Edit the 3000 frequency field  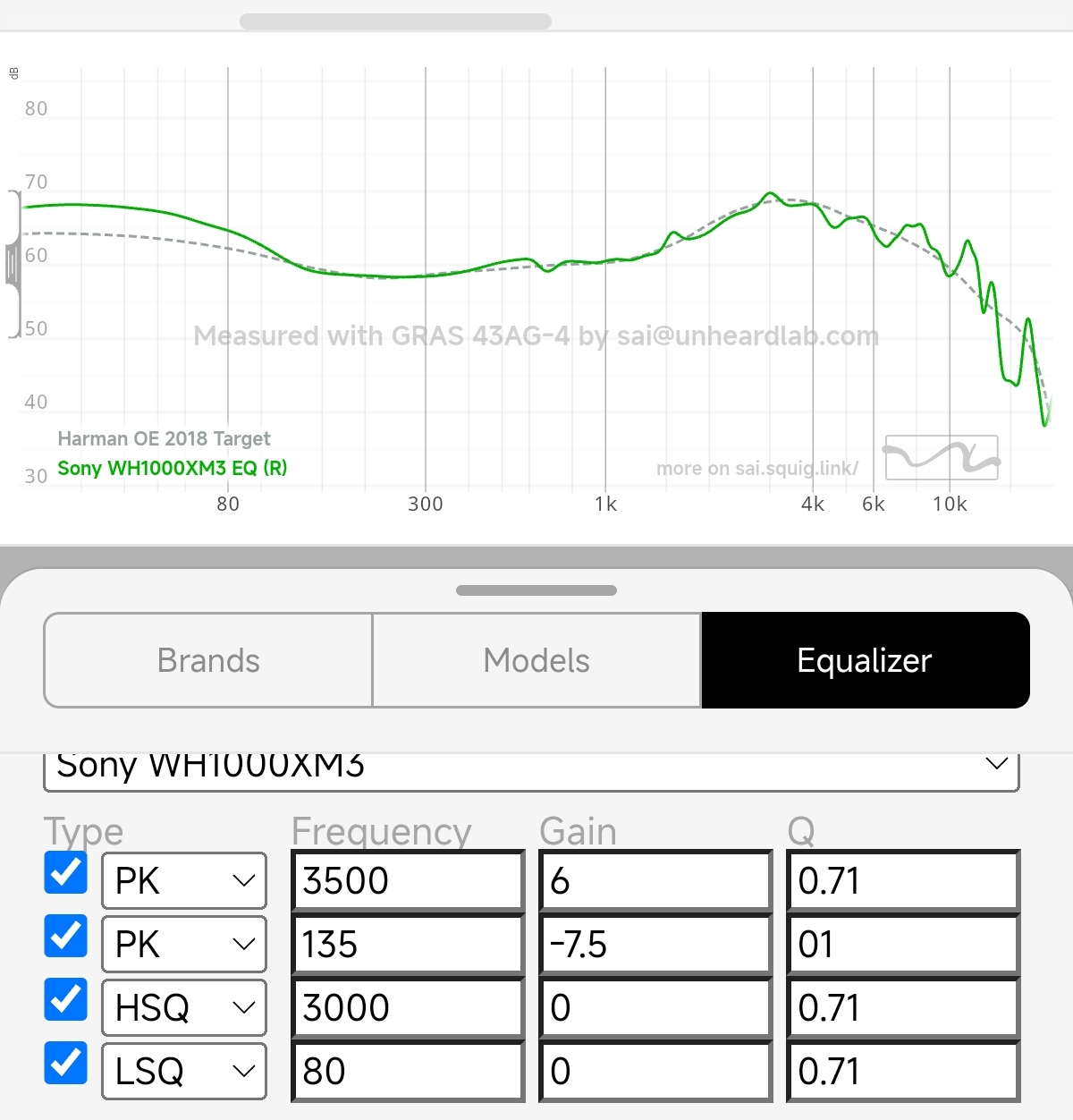tap(408, 1007)
